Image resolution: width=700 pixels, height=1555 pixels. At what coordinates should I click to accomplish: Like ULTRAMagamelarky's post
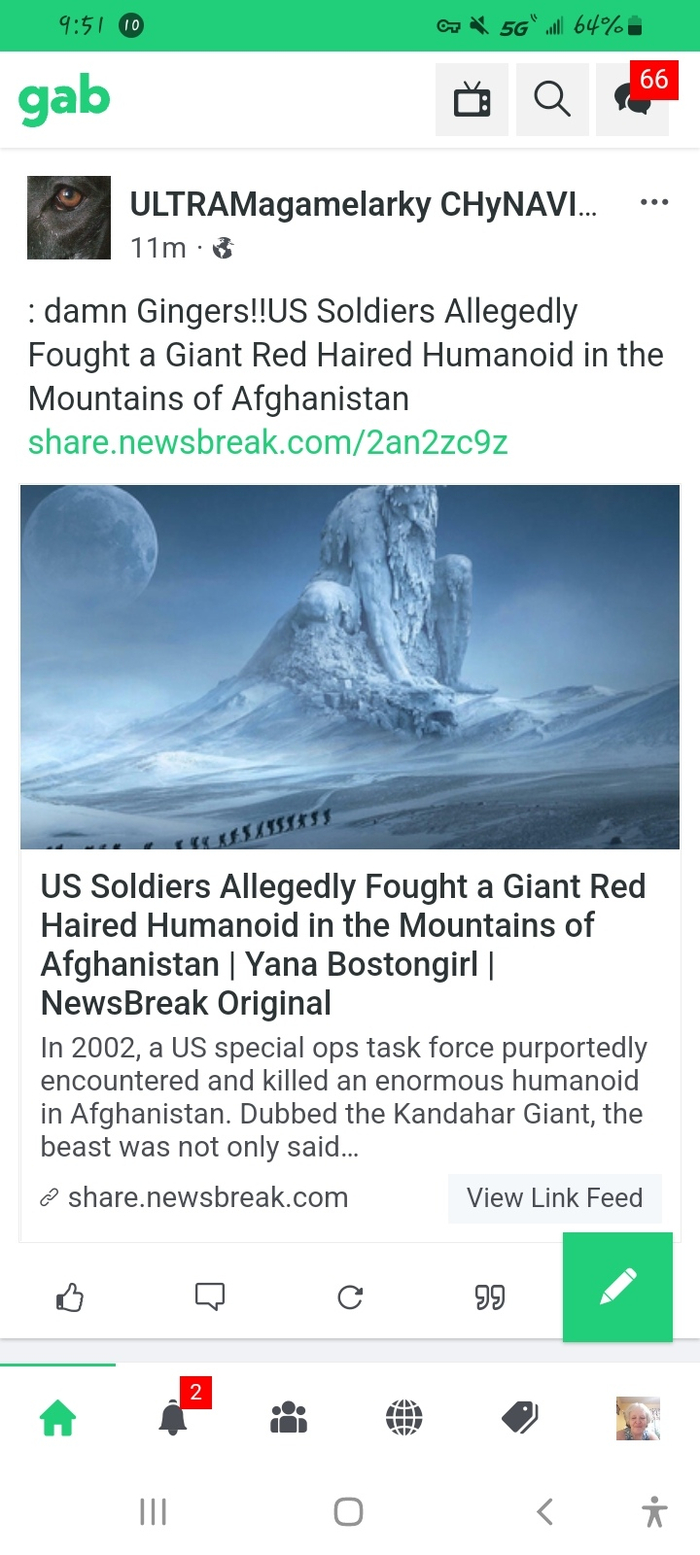click(x=70, y=1298)
